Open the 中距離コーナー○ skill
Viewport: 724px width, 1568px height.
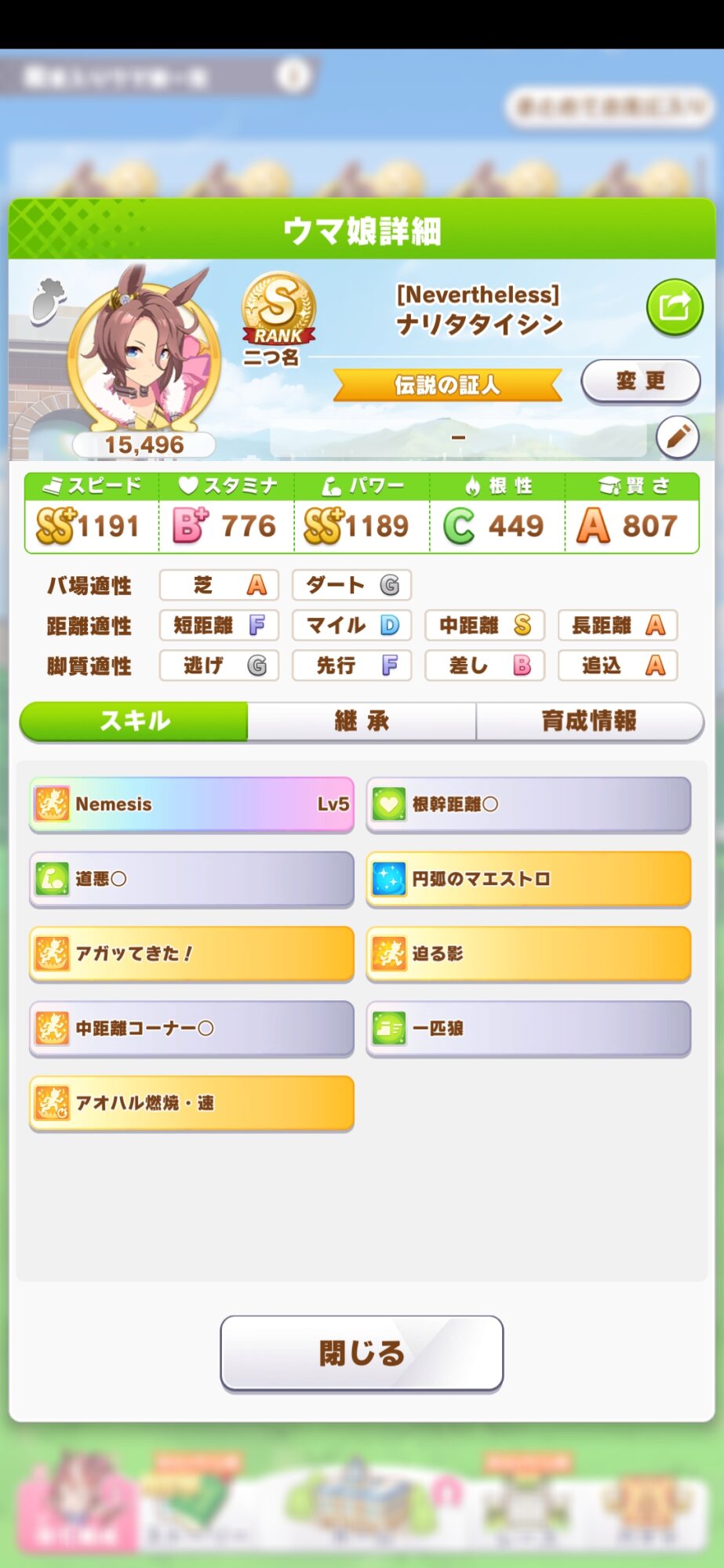click(191, 1028)
